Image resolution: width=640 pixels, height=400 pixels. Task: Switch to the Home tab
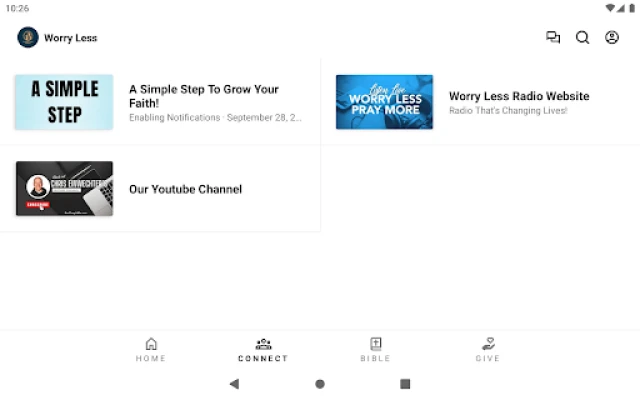tap(151, 349)
